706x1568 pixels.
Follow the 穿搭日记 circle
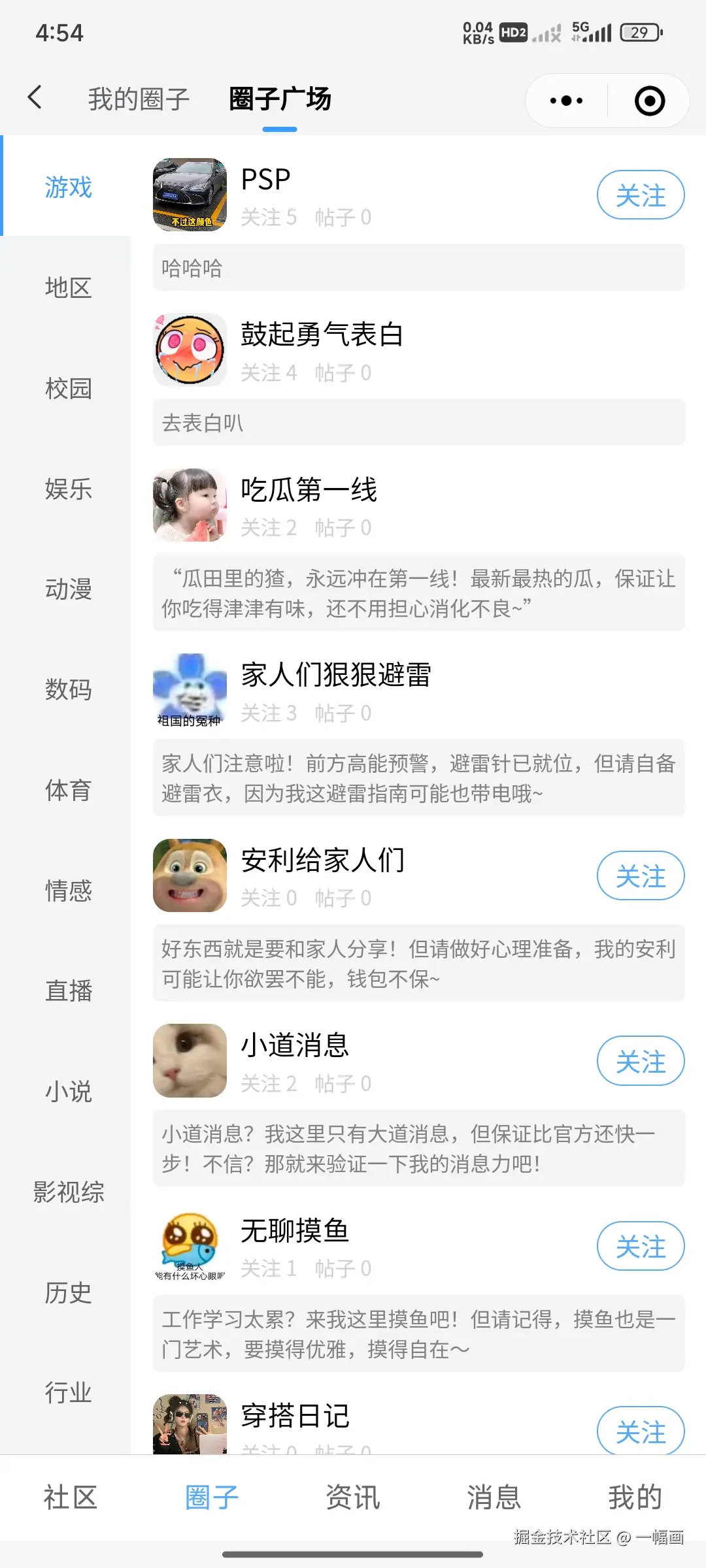(x=640, y=1431)
